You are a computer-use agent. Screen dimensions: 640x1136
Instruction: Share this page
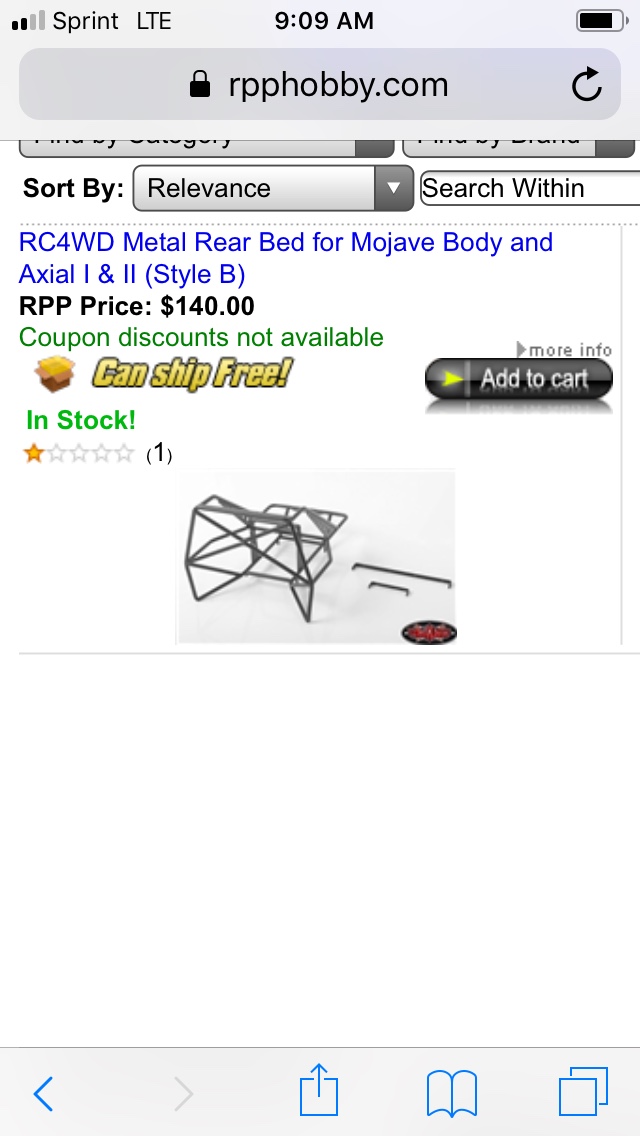[x=320, y=1091]
